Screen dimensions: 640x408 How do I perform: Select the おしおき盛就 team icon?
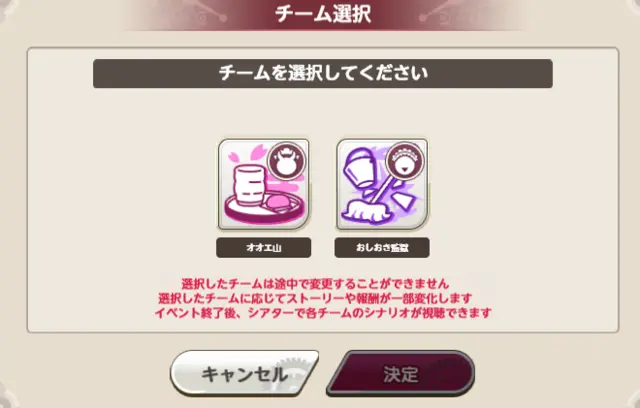point(381,183)
